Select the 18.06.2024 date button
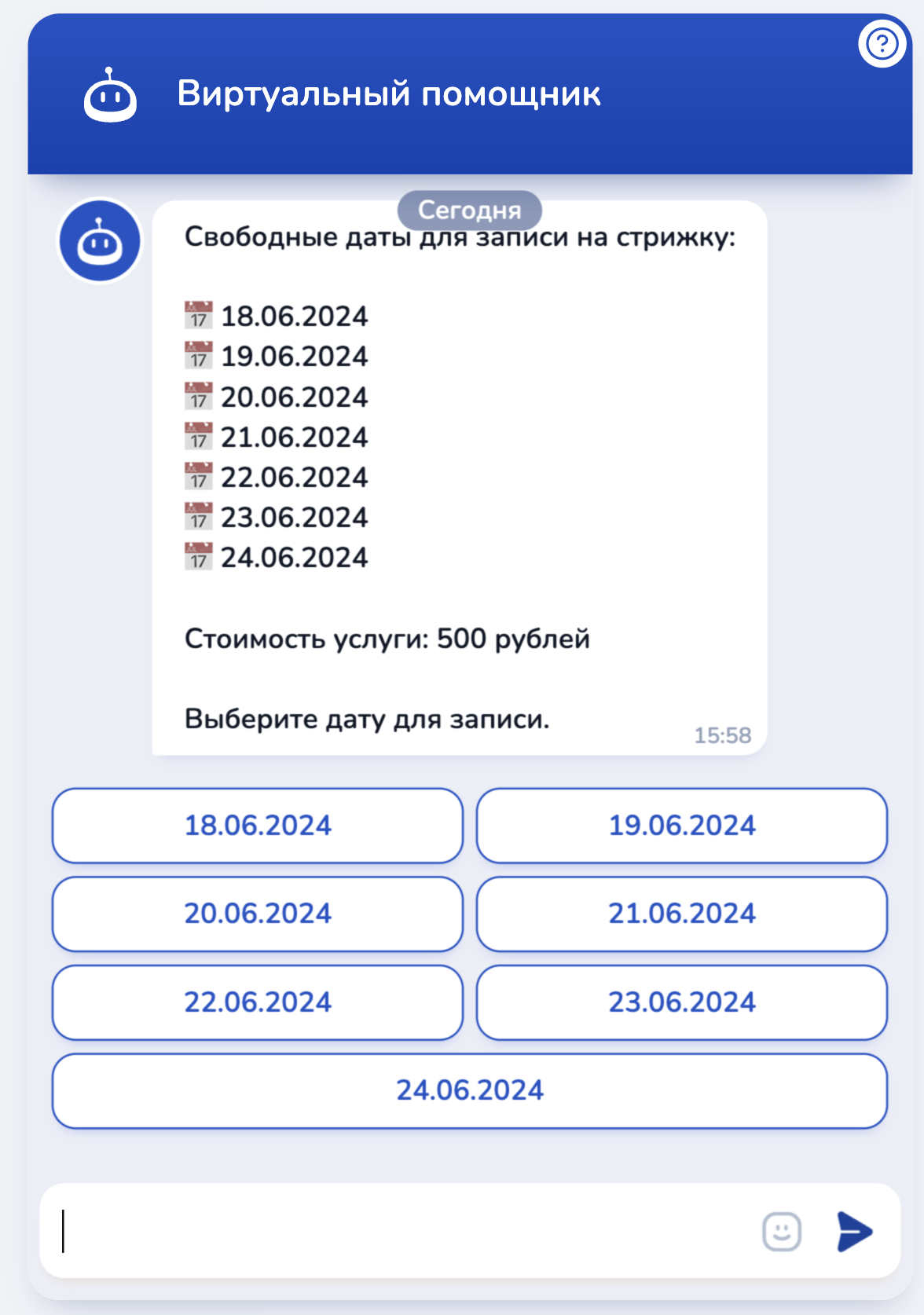This screenshot has width=924, height=1315. coord(258,825)
